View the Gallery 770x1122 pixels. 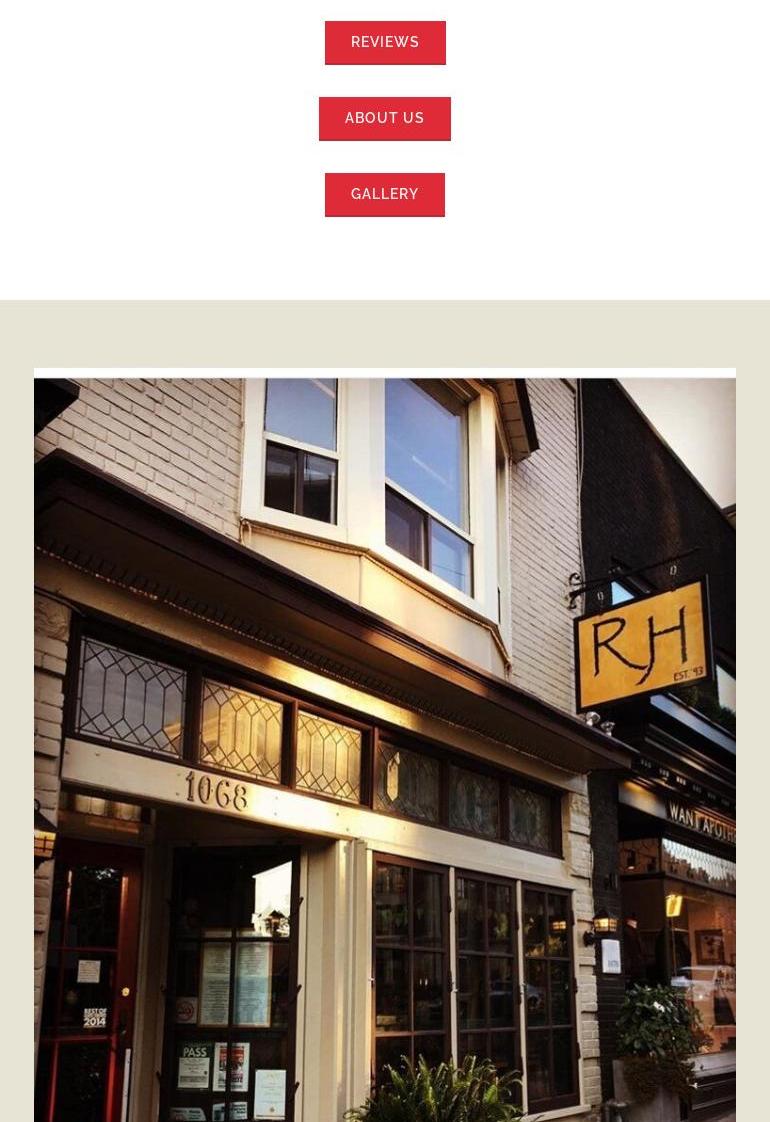(385, 194)
